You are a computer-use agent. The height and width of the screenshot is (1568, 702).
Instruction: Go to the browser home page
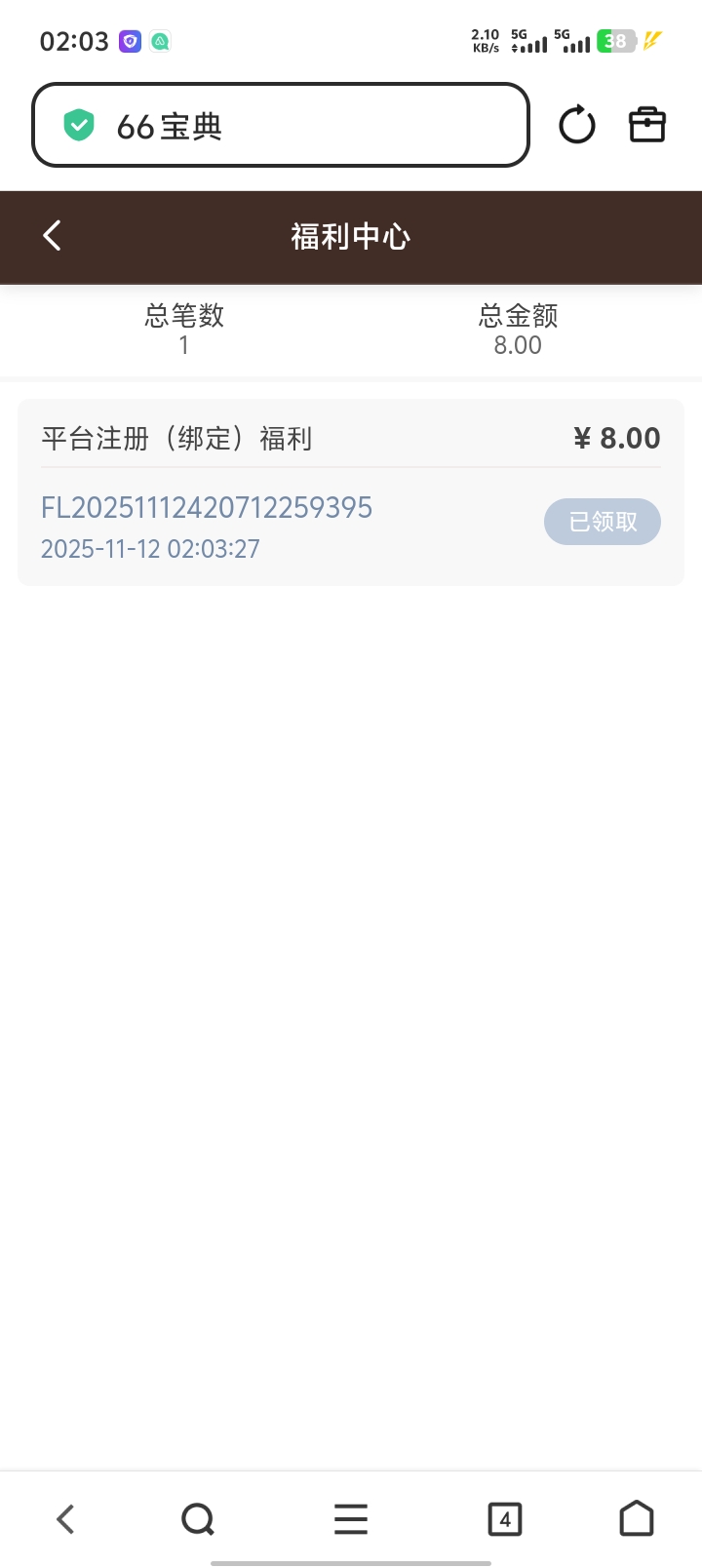coord(636,1518)
